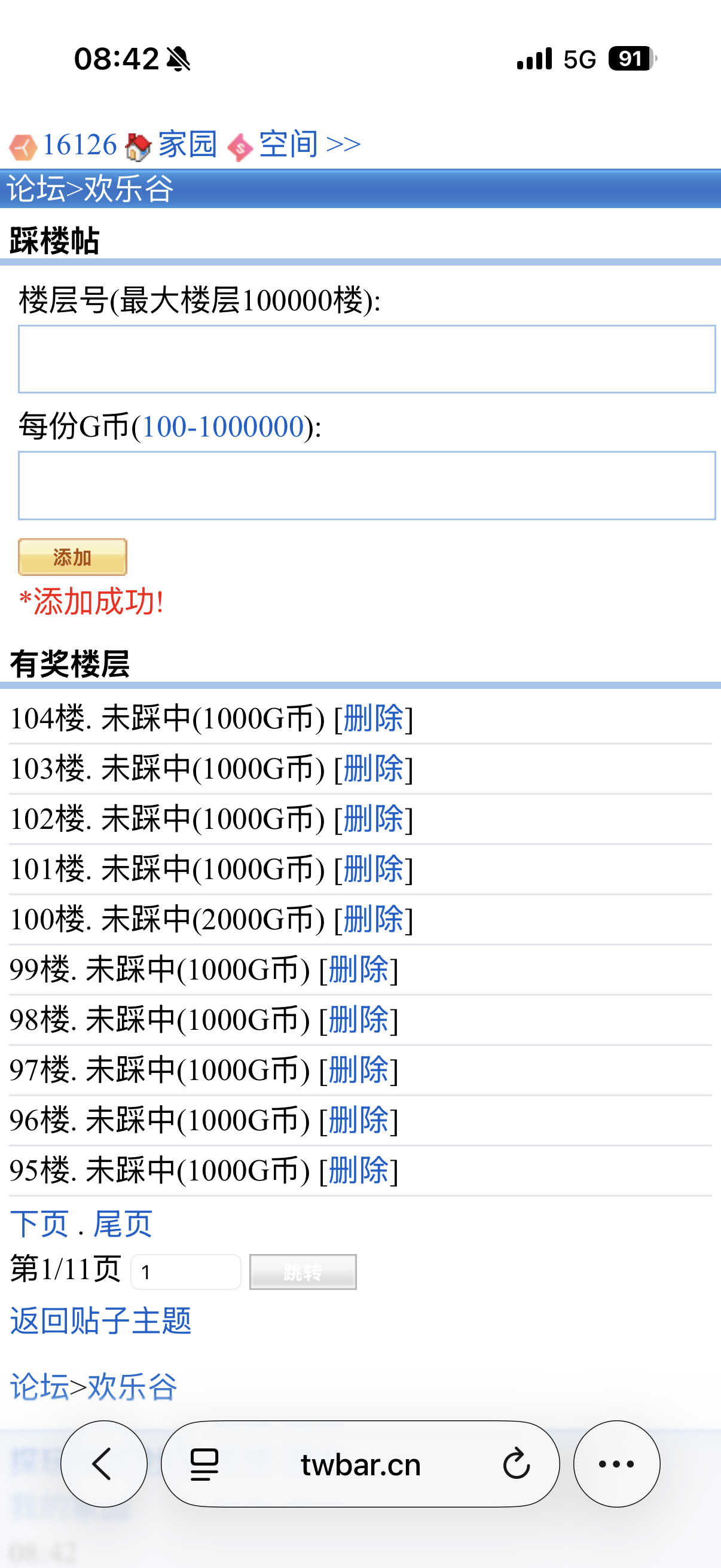This screenshot has width=721, height=1568.
Task: Open 欢乐谷 board in bottom breadcrumb
Action: click(x=133, y=1387)
